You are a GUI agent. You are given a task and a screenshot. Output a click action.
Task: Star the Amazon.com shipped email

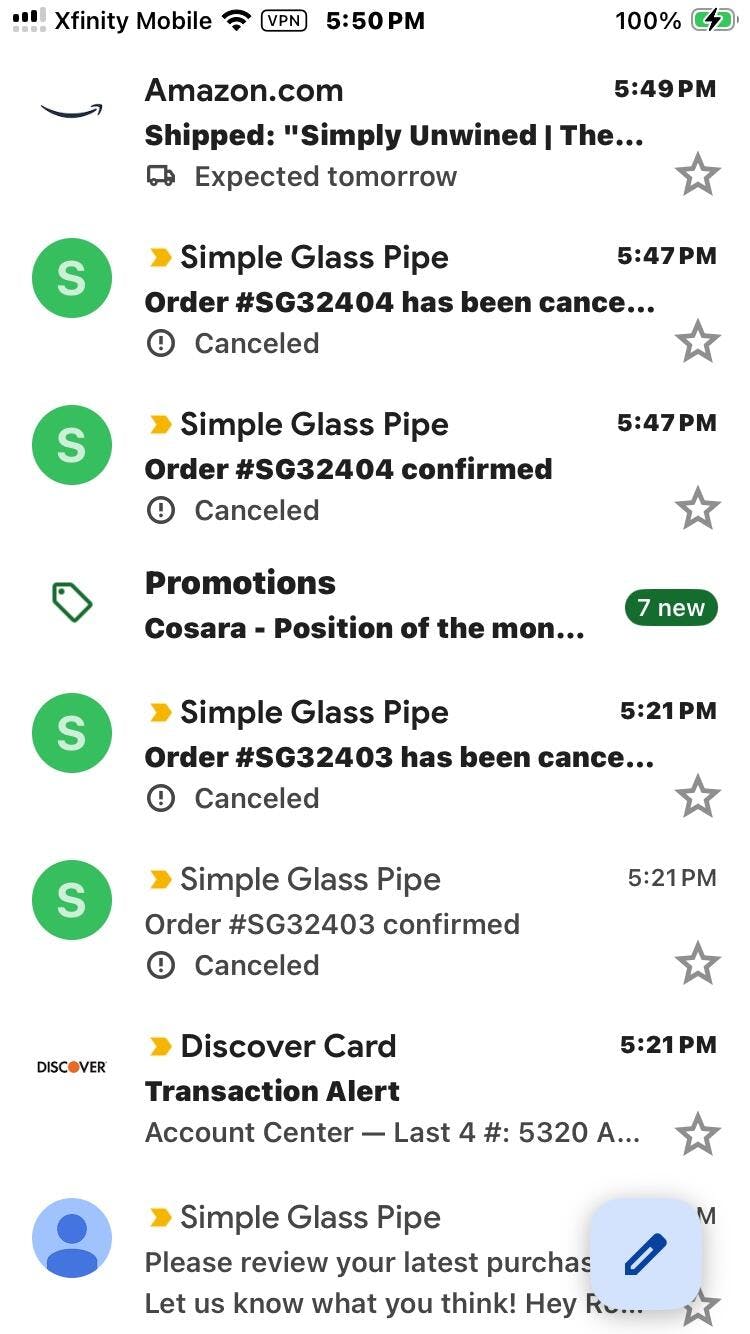[697, 176]
